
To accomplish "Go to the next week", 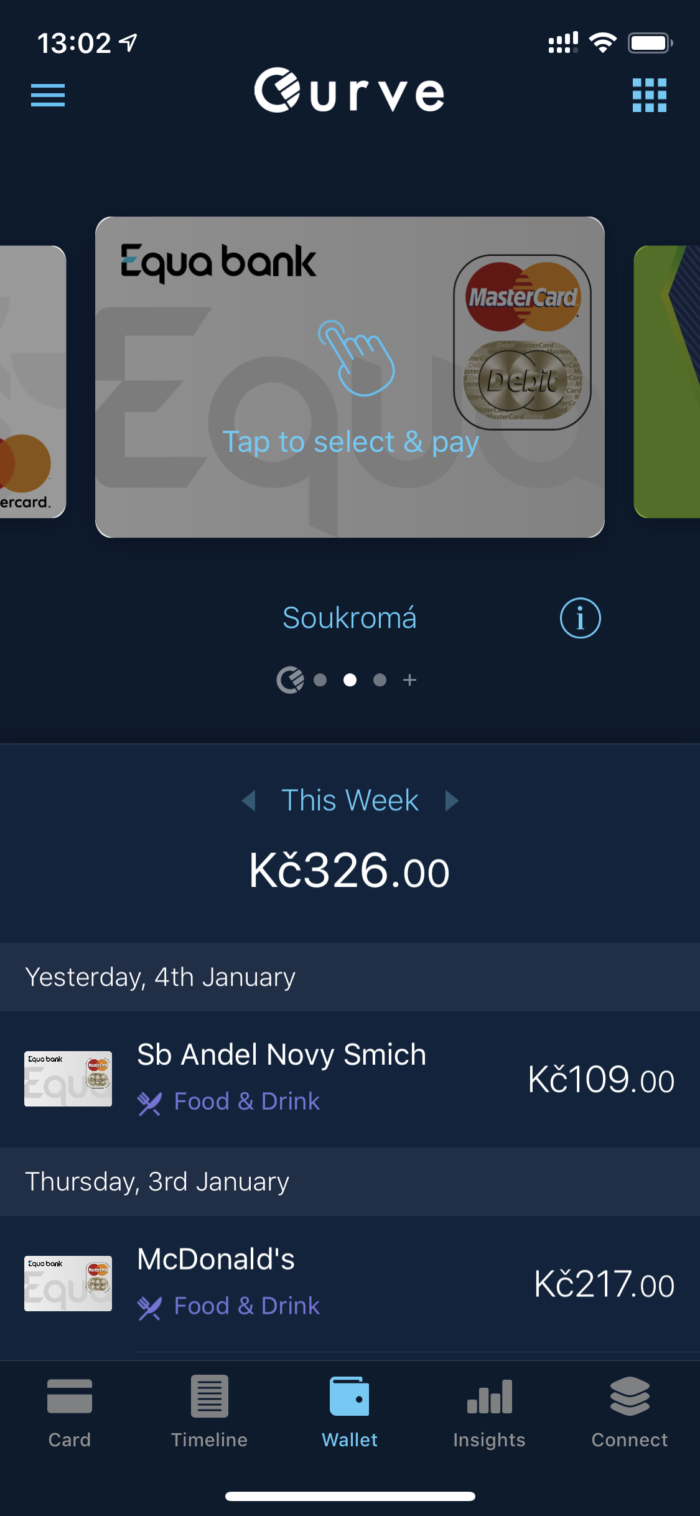I will [x=452, y=800].
